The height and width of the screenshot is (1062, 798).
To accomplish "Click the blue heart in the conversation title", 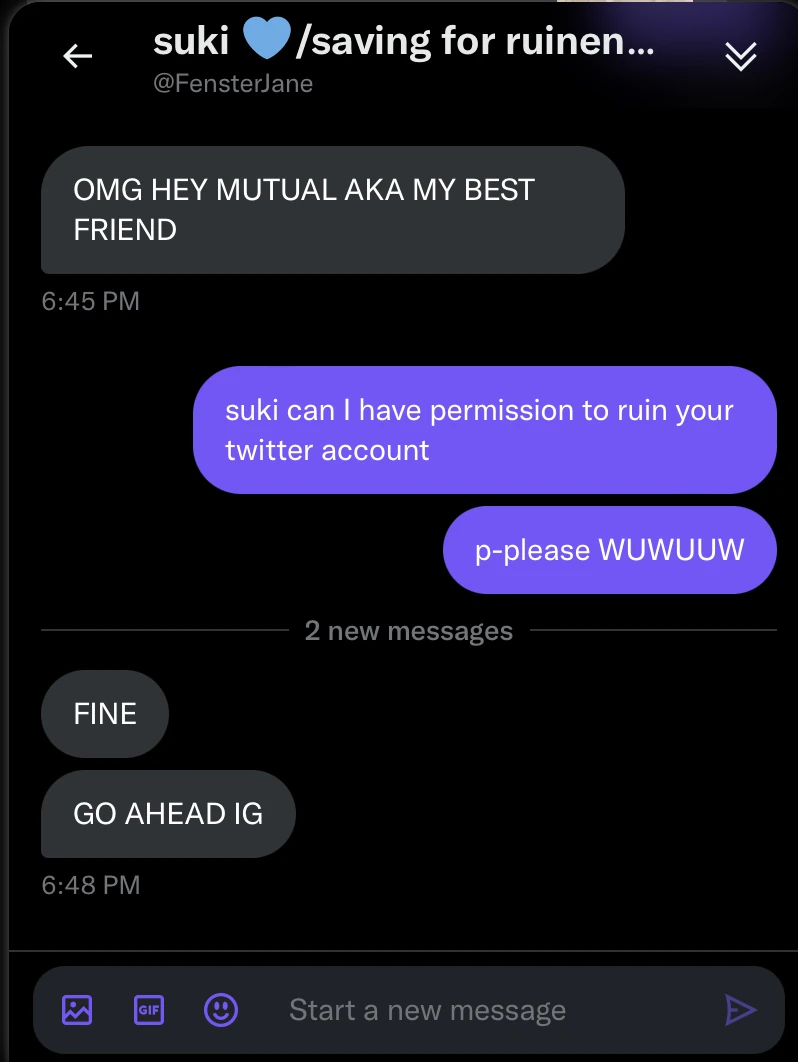I will [267, 39].
